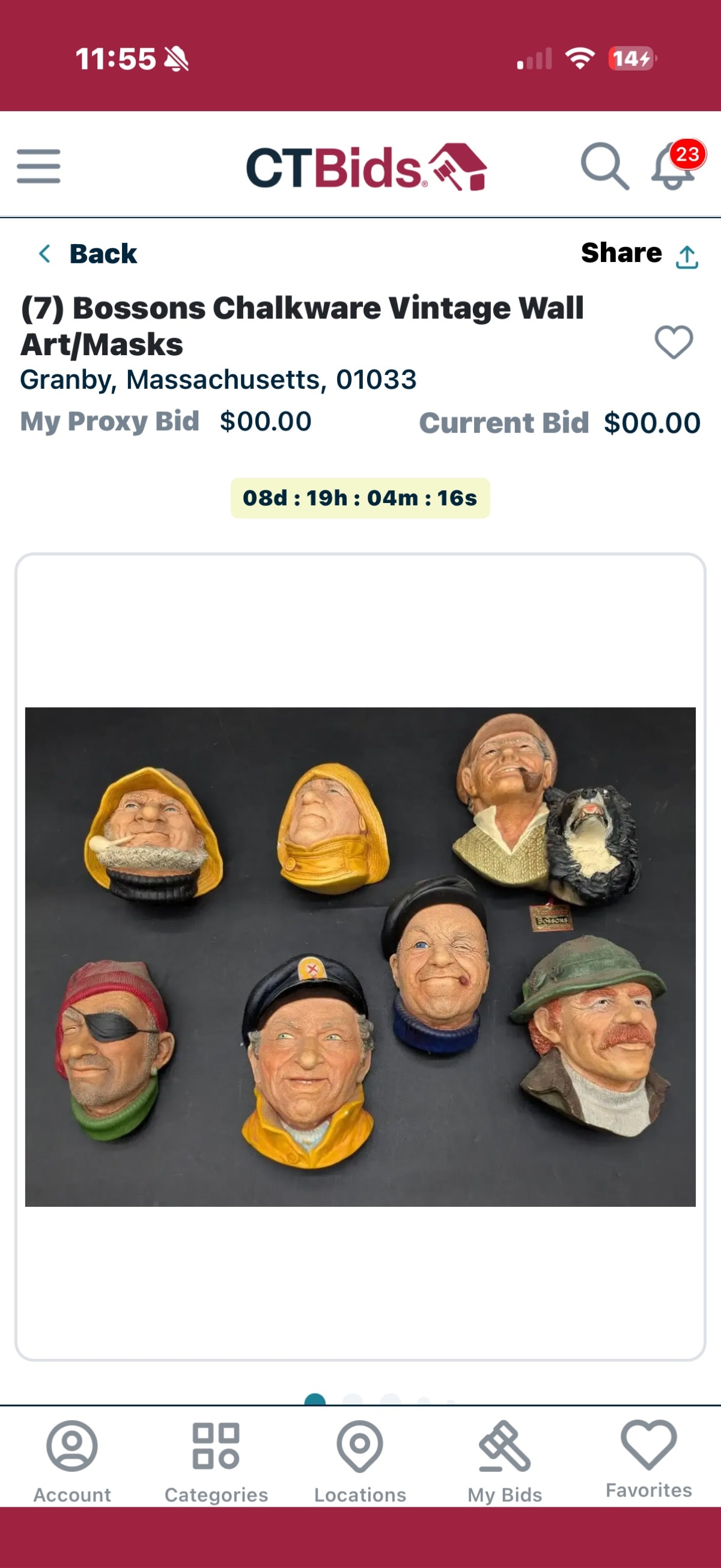Favorite the Bossons Chalkware listing

click(673, 341)
